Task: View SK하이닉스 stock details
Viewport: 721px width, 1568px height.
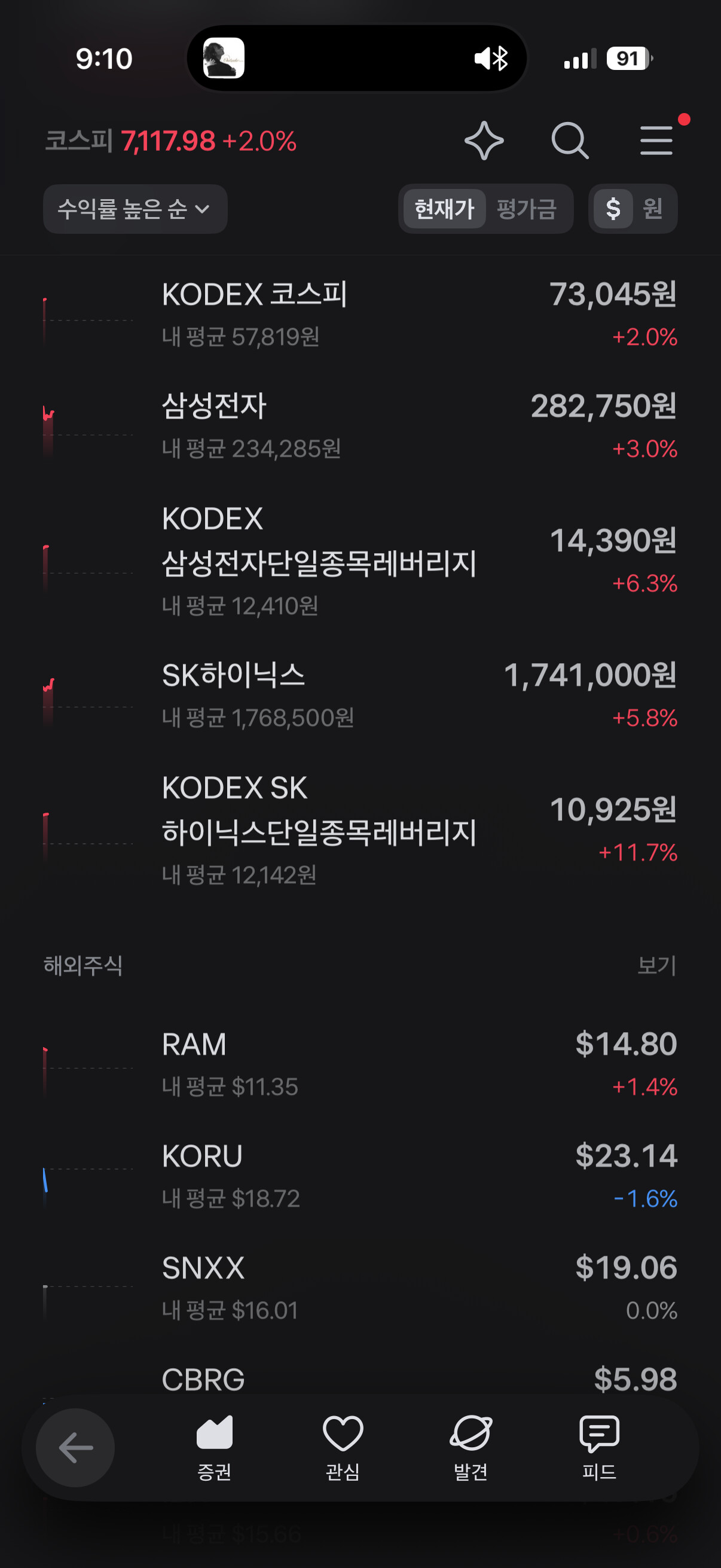Action: (360, 696)
